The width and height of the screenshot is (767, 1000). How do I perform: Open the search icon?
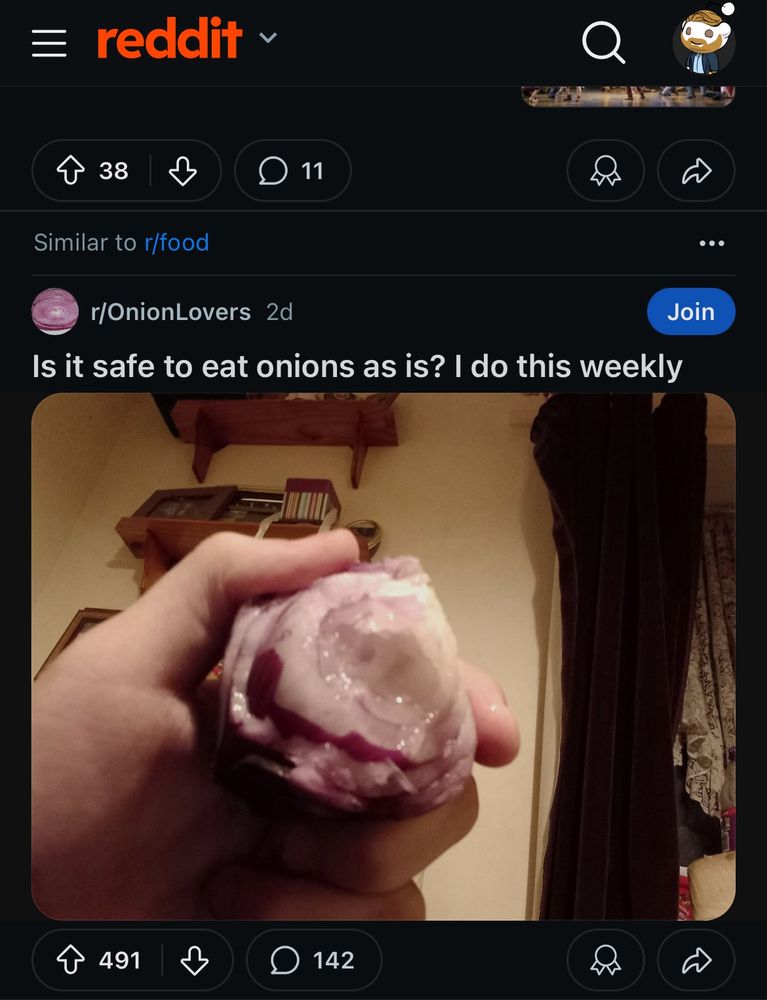pyautogui.click(x=603, y=42)
